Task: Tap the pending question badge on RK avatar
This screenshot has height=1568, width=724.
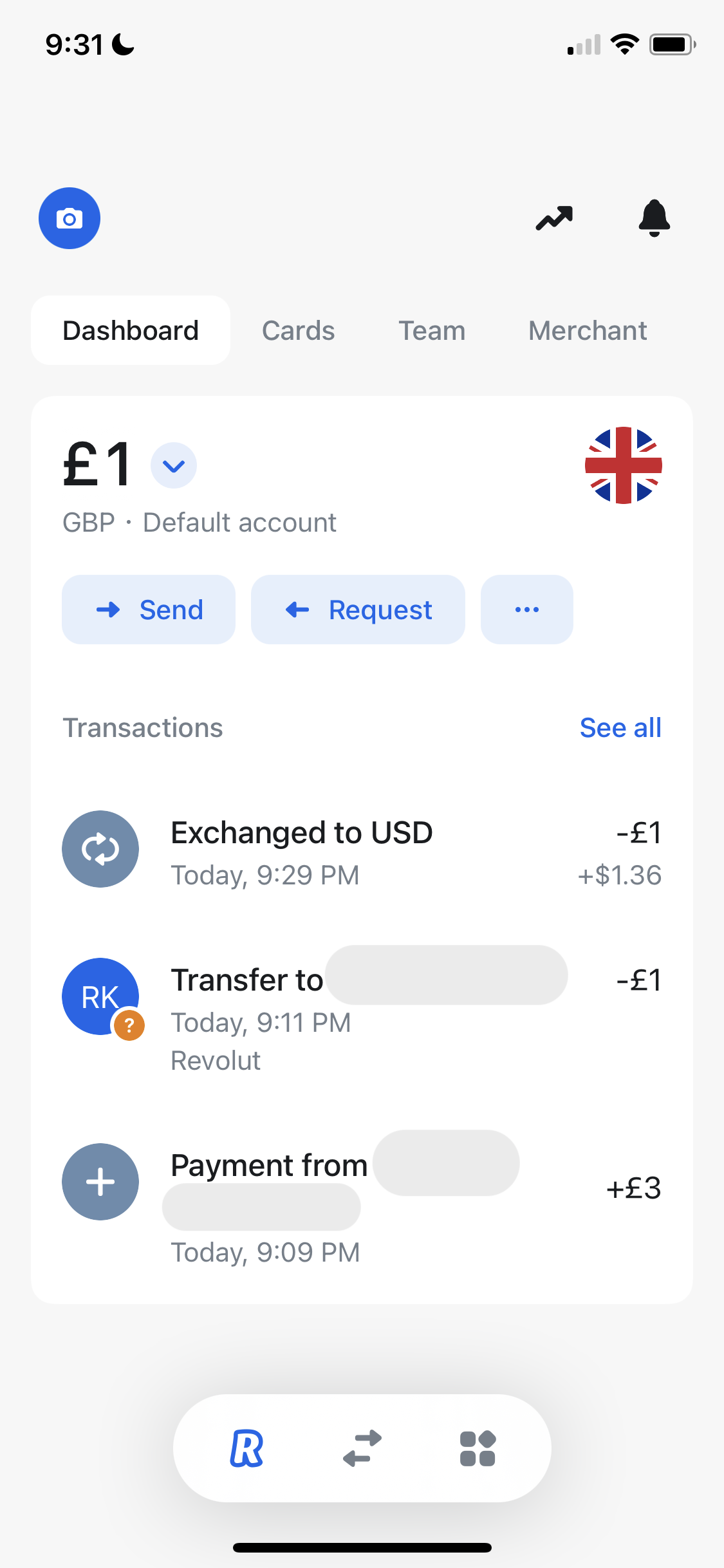Action: (x=129, y=1025)
